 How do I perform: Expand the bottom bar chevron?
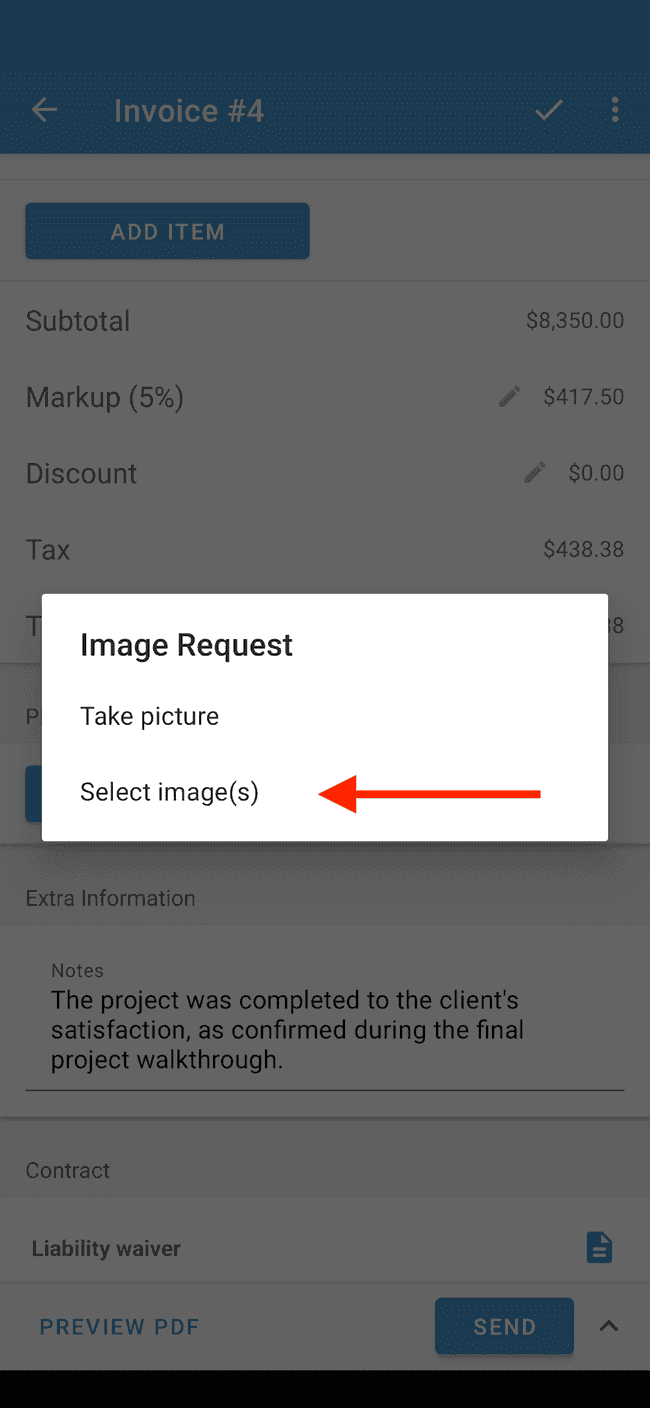point(608,1327)
